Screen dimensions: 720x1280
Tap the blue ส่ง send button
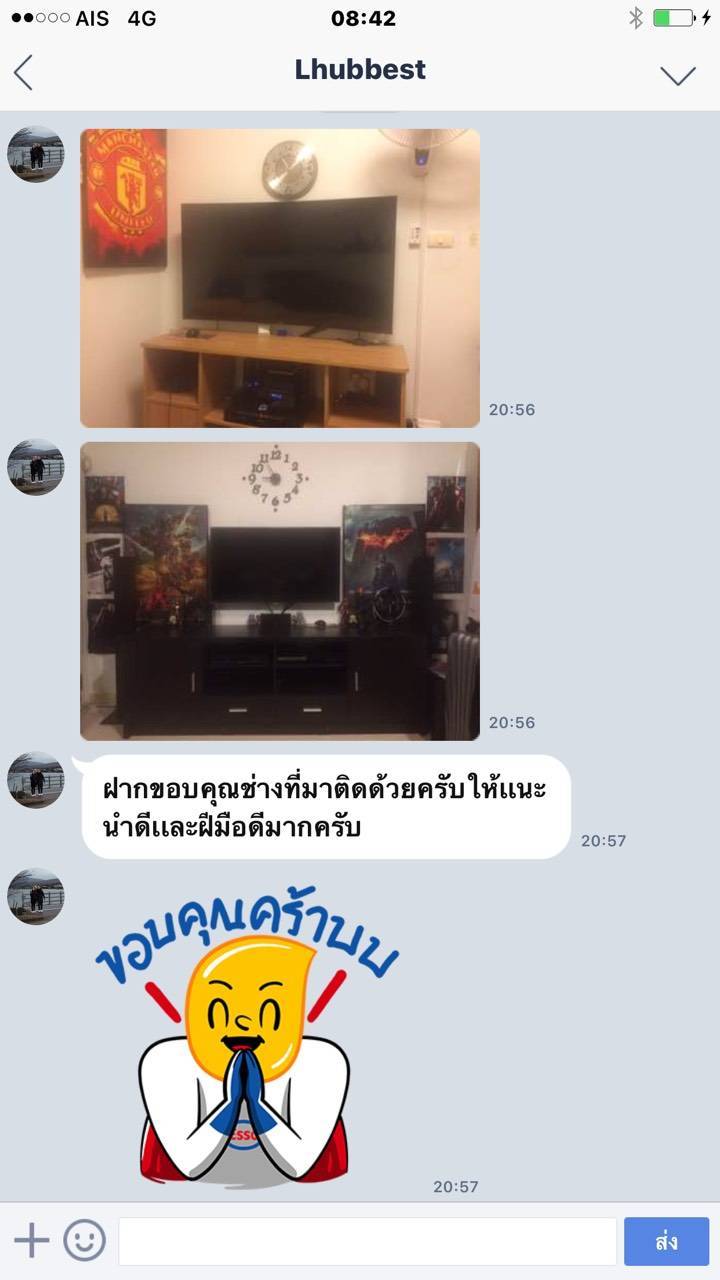point(666,1241)
